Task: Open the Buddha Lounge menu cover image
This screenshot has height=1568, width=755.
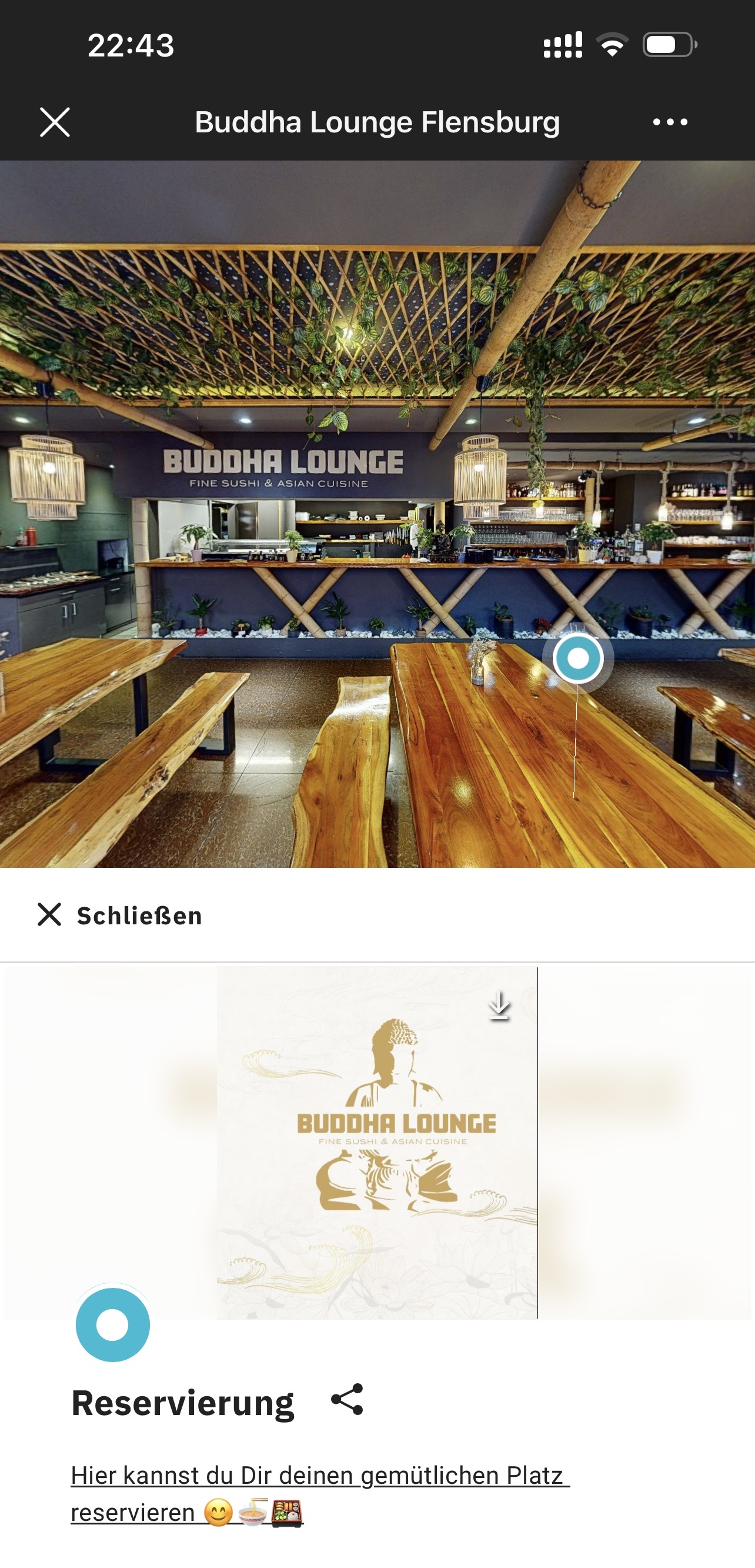Action: click(x=377, y=1143)
